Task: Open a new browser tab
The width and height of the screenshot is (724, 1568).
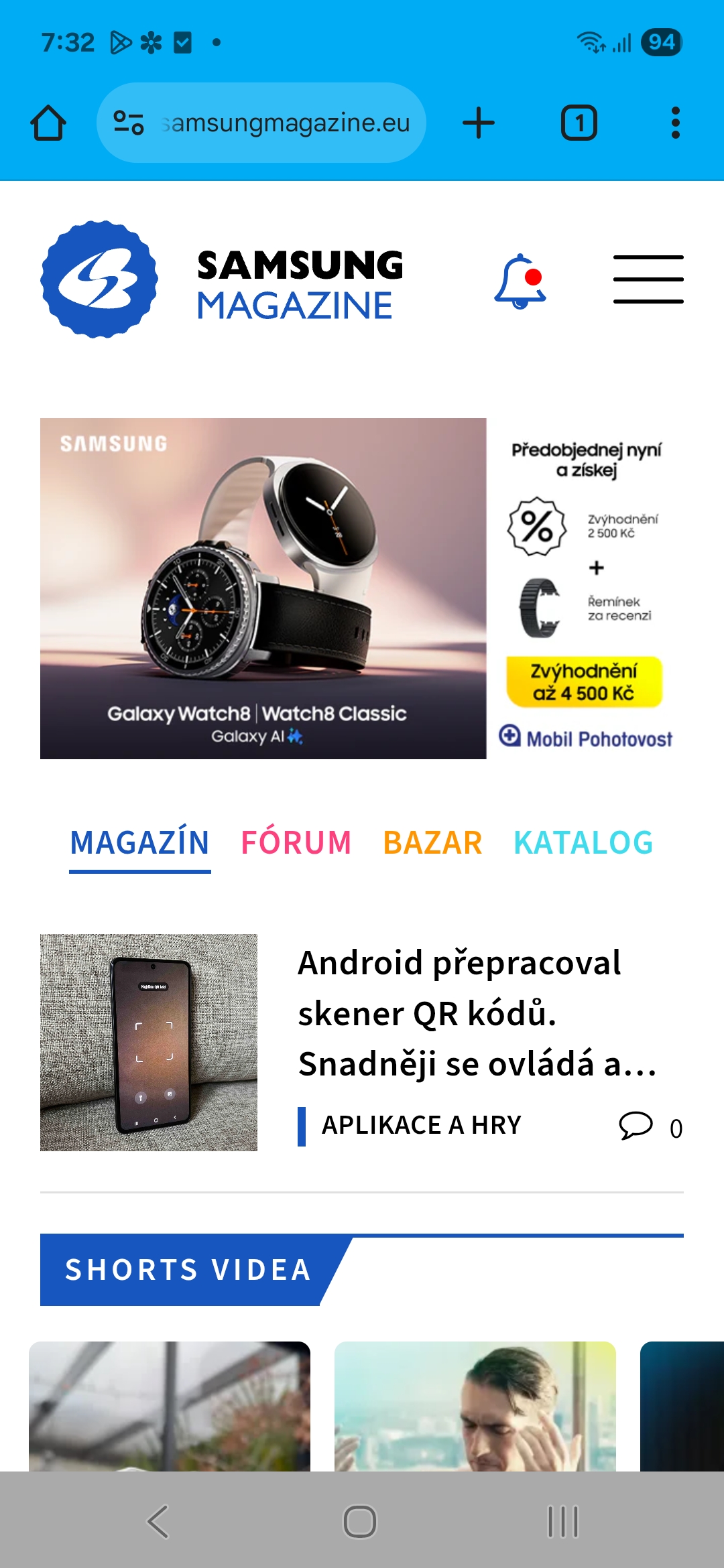Action: [x=479, y=123]
